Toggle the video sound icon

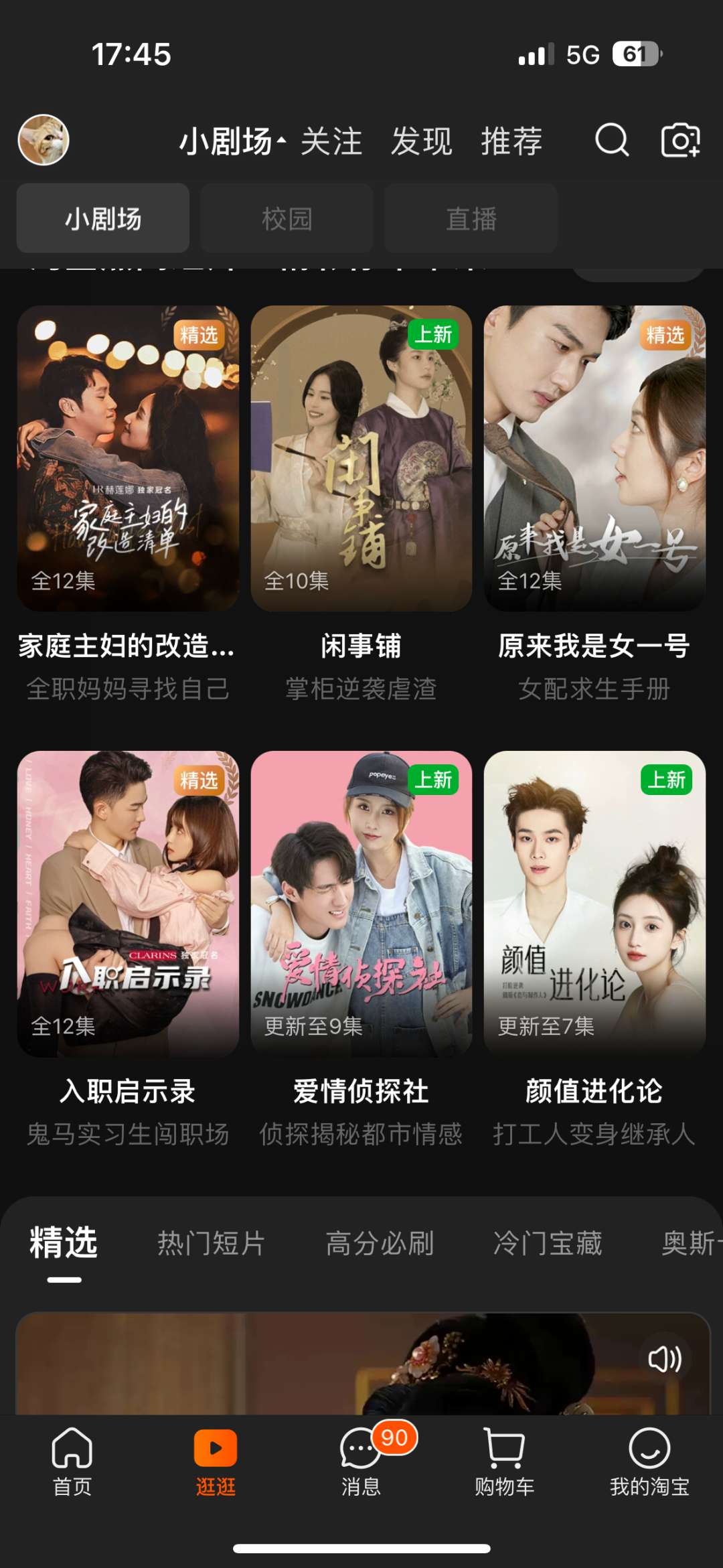665,1359
